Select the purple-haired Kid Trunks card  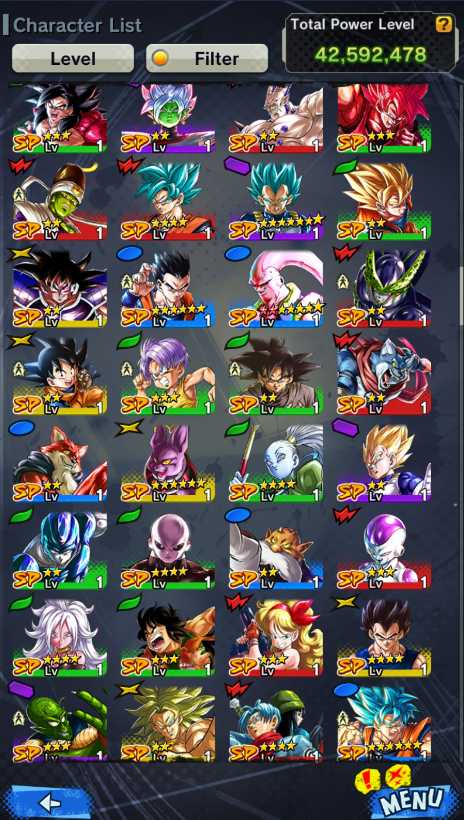click(167, 374)
